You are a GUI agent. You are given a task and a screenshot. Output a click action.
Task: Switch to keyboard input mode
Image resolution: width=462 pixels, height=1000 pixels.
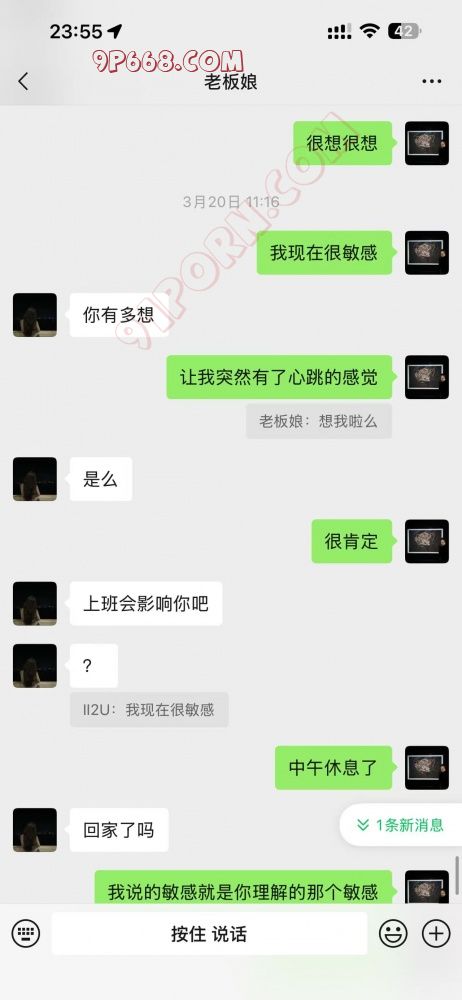pos(26,934)
